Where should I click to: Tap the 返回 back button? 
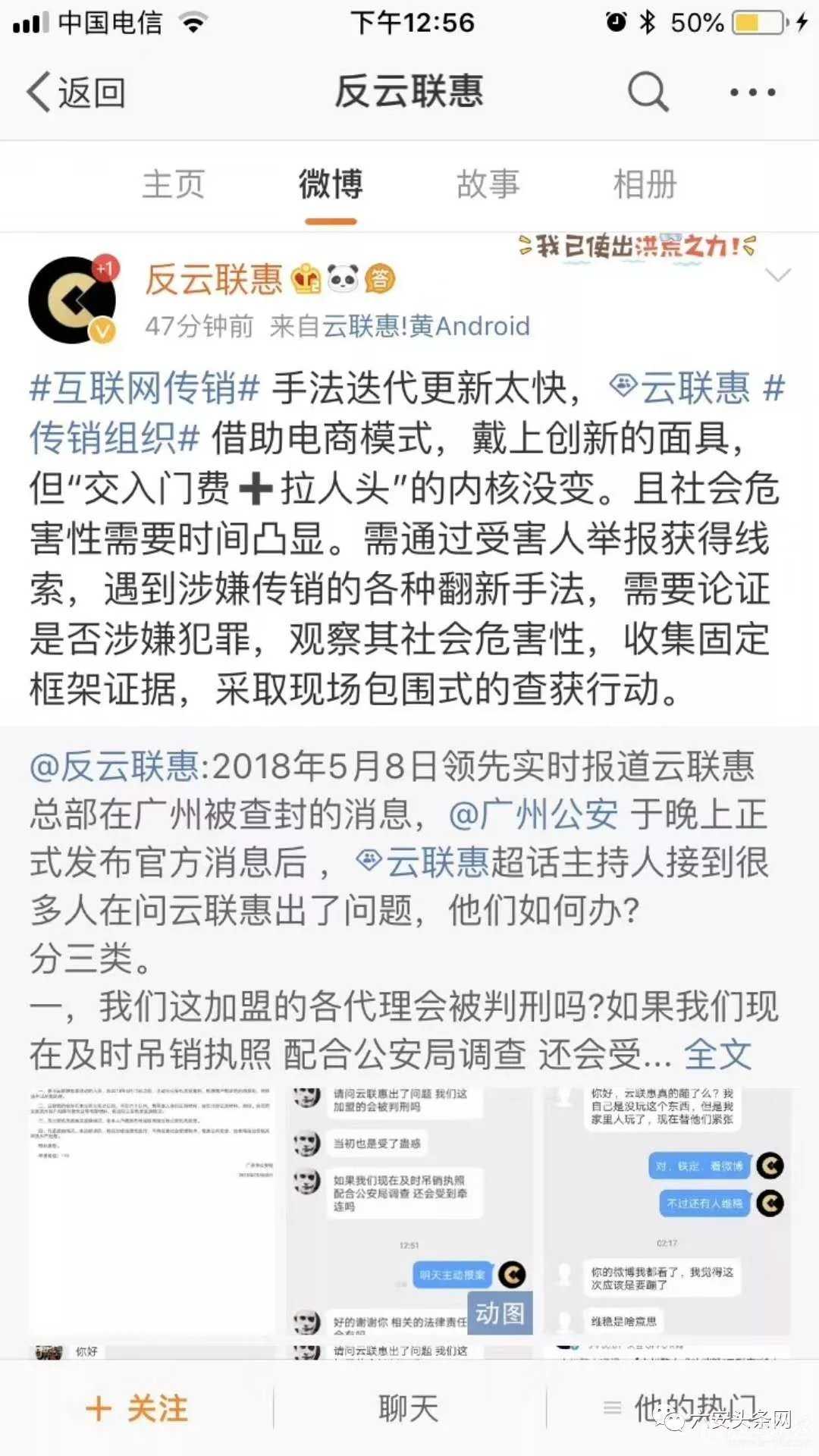click(x=76, y=93)
